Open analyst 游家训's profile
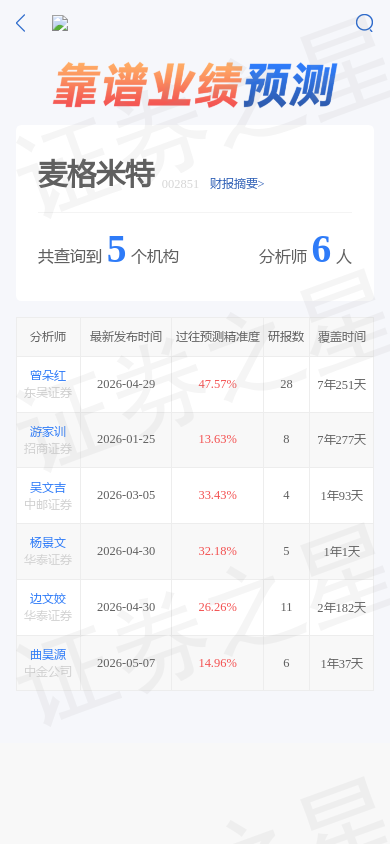The width and height of the screenshot is (390, 844). [x=48, y=432]
